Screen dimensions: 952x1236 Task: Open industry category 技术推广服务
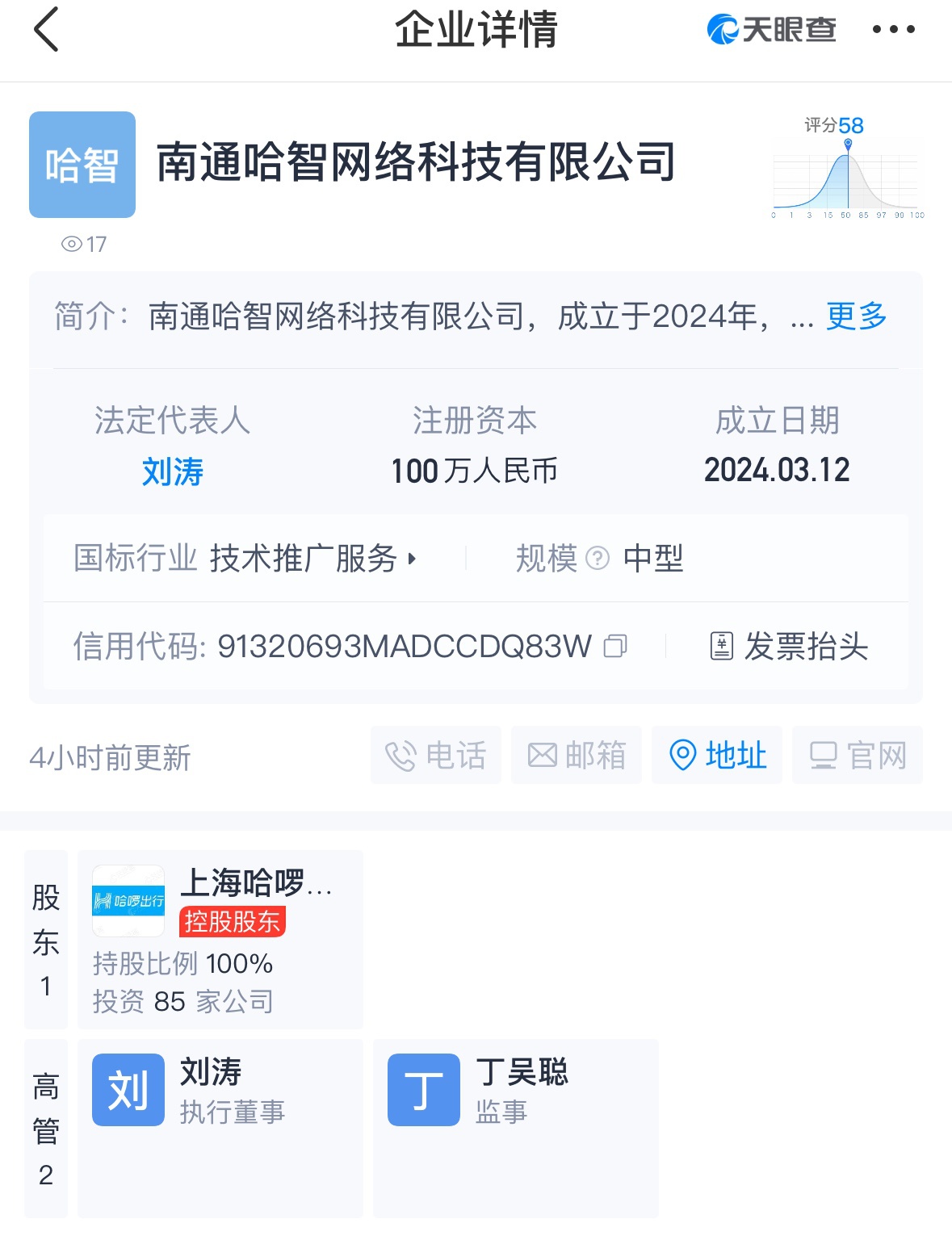[313, 559]
